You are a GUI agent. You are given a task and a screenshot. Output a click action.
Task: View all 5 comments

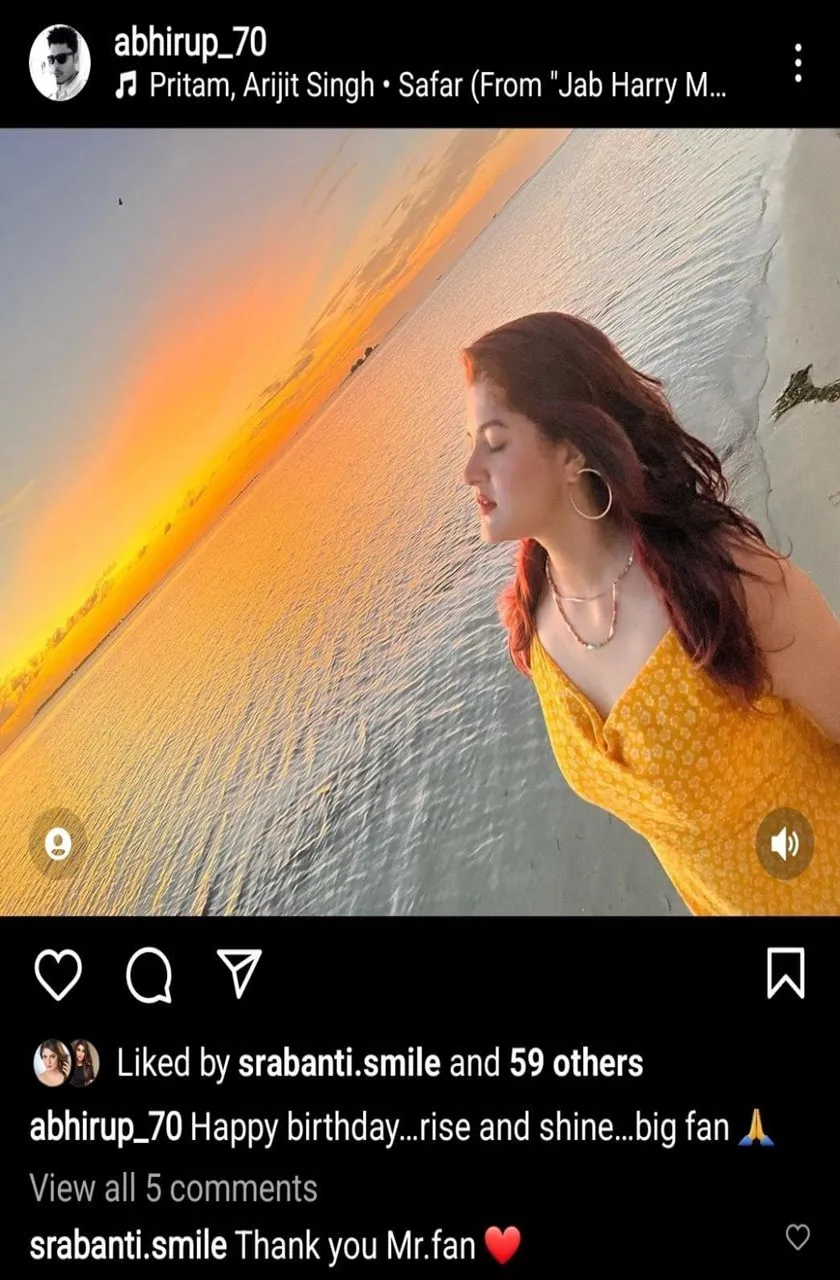173,1188
